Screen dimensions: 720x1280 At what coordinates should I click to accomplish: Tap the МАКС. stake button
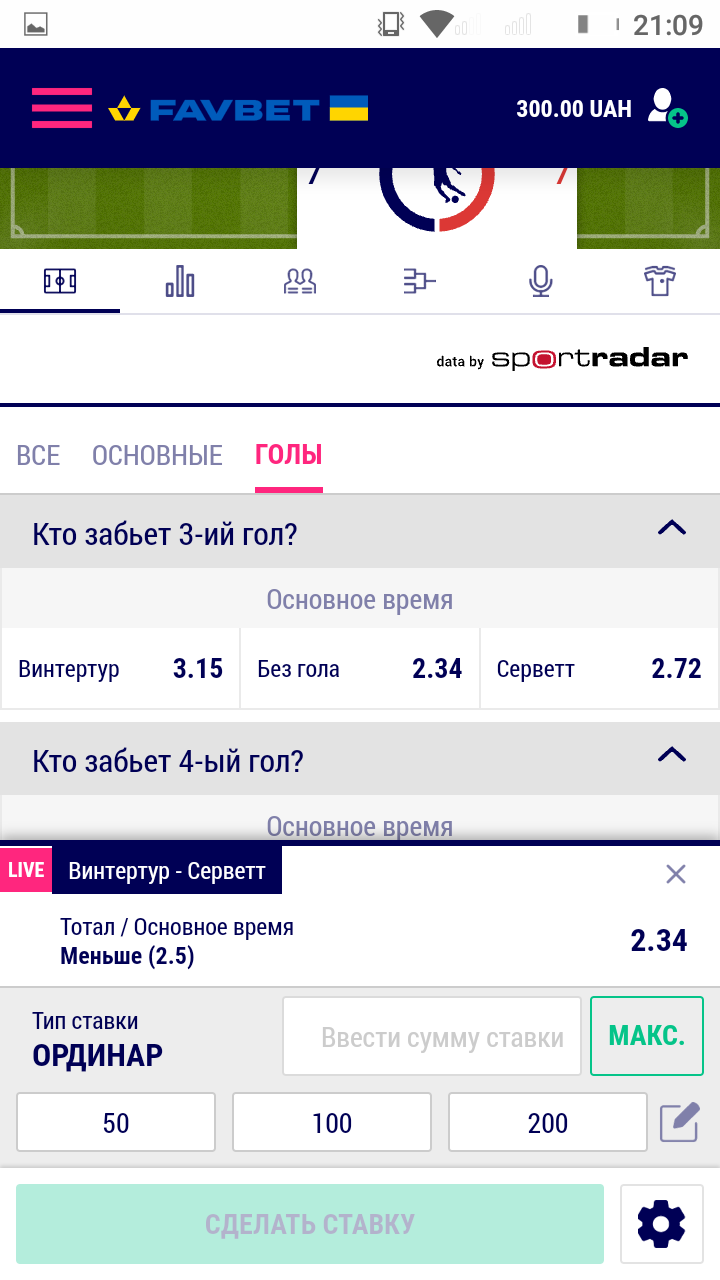647,1036
